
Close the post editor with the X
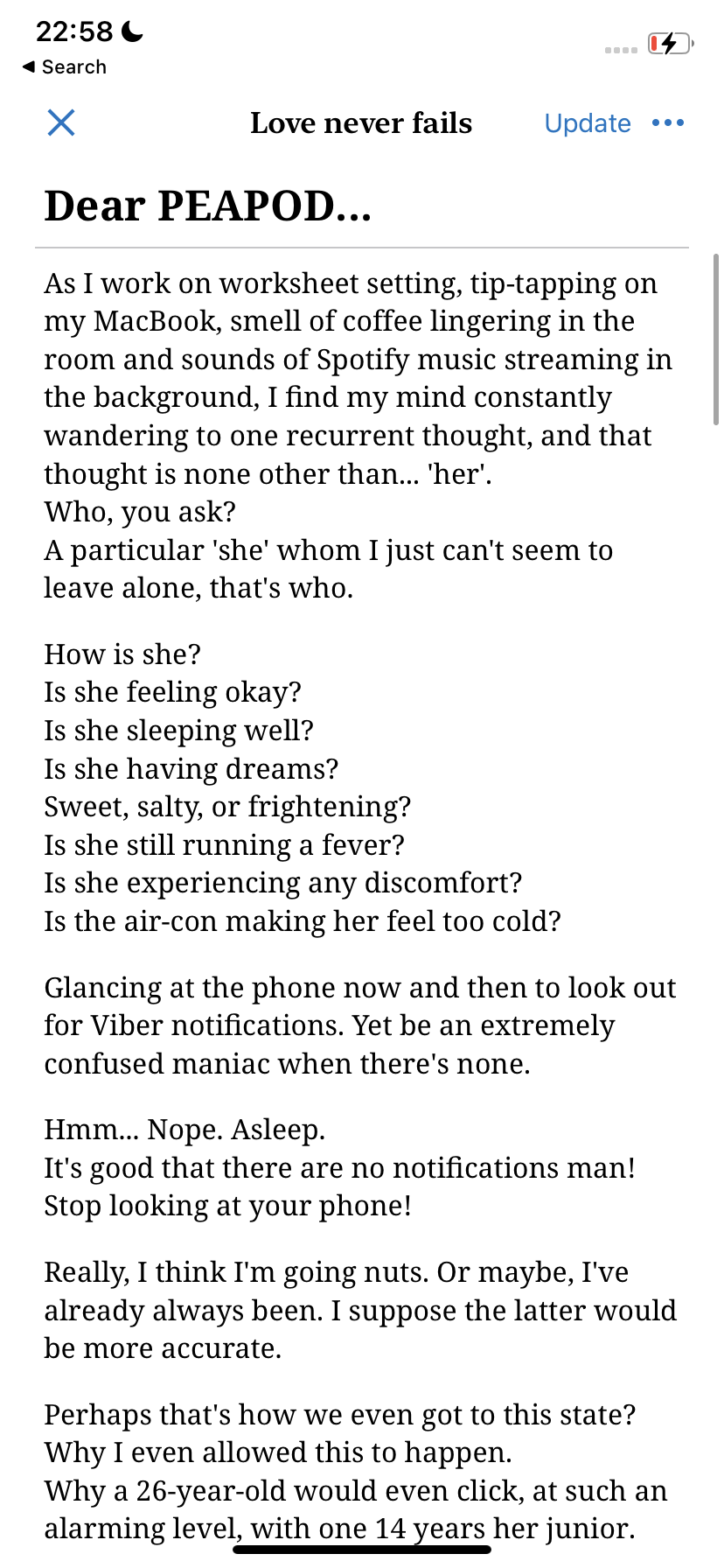tap(61, 122)
